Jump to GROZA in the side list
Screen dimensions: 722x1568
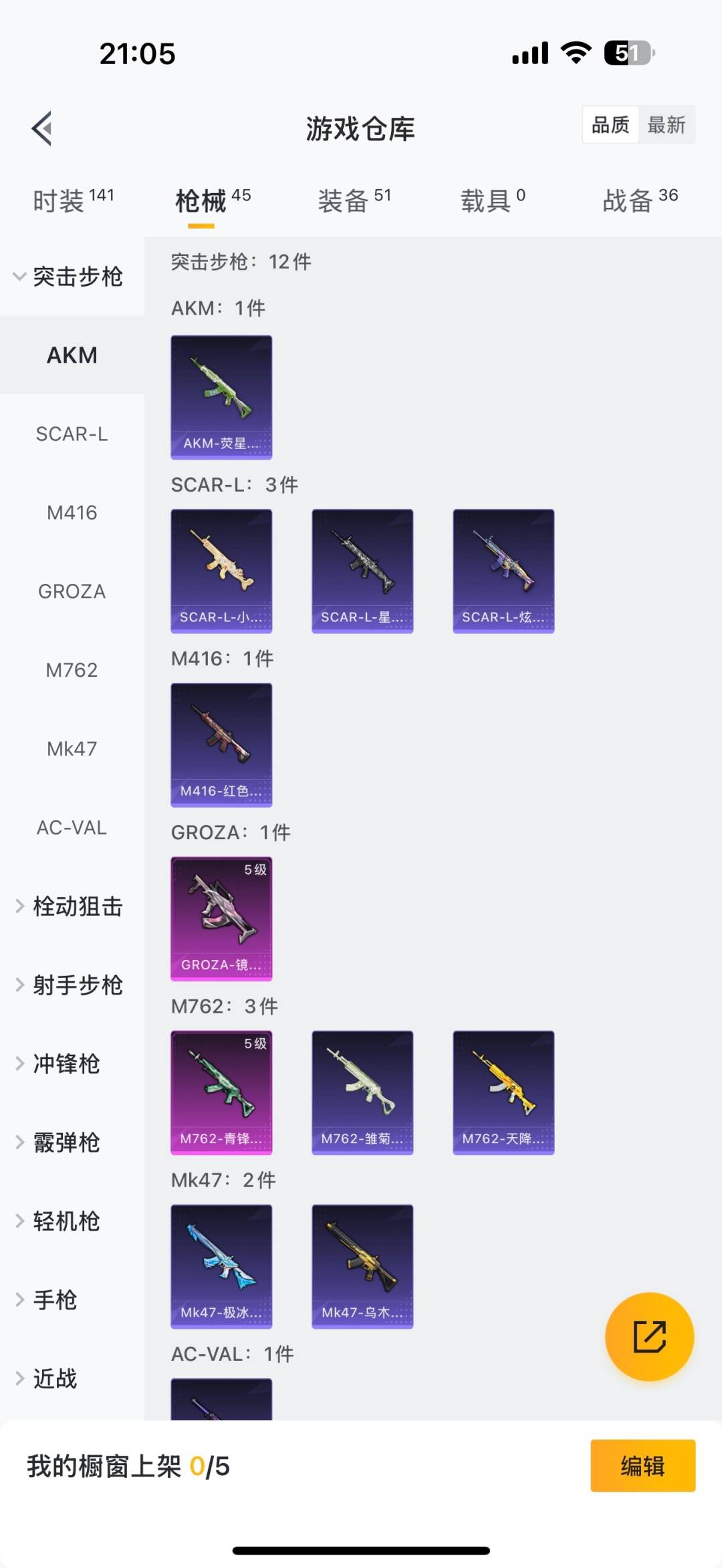click(72, 591)
